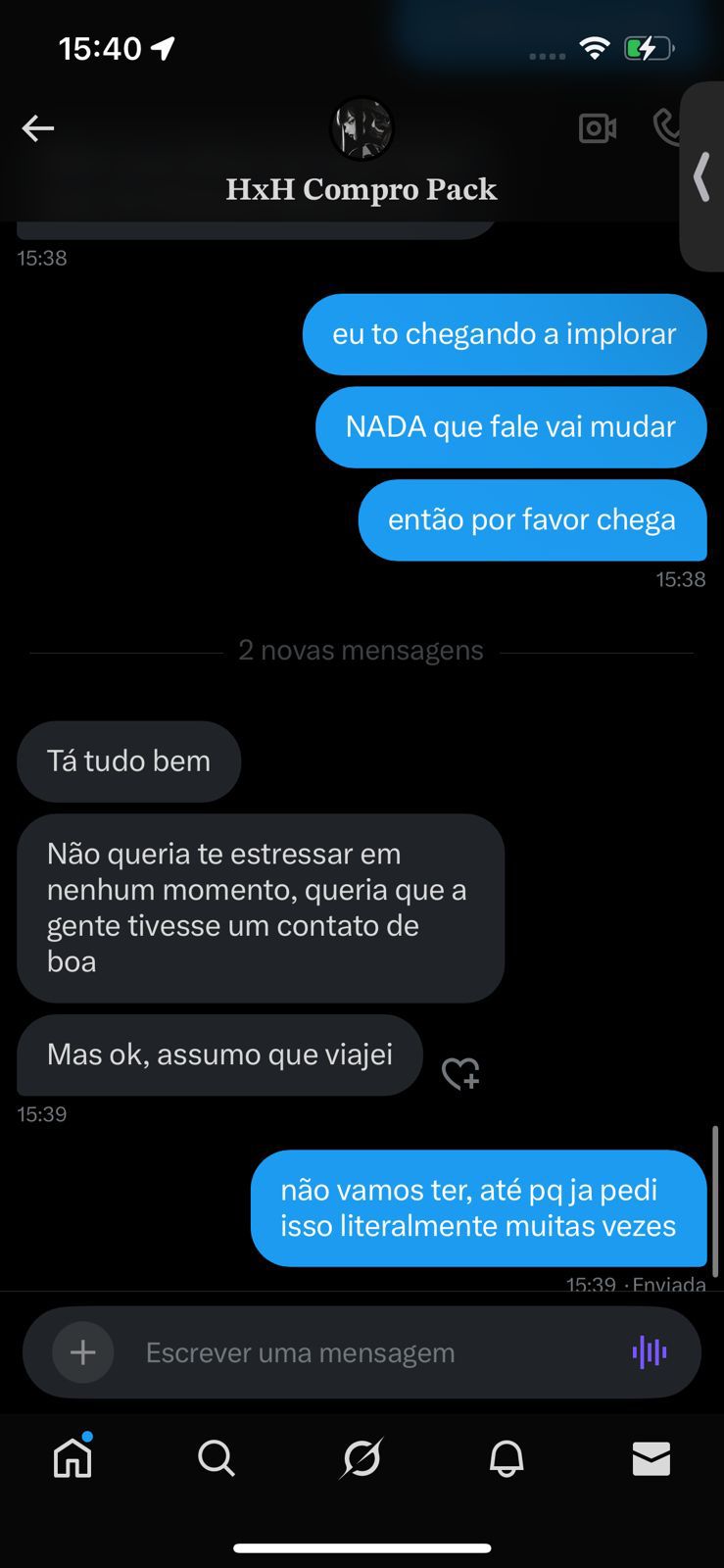The height and width of the screenshot is (1568, 724).
Task: Expand the side panel arrow handle
Action: point(701,177)
